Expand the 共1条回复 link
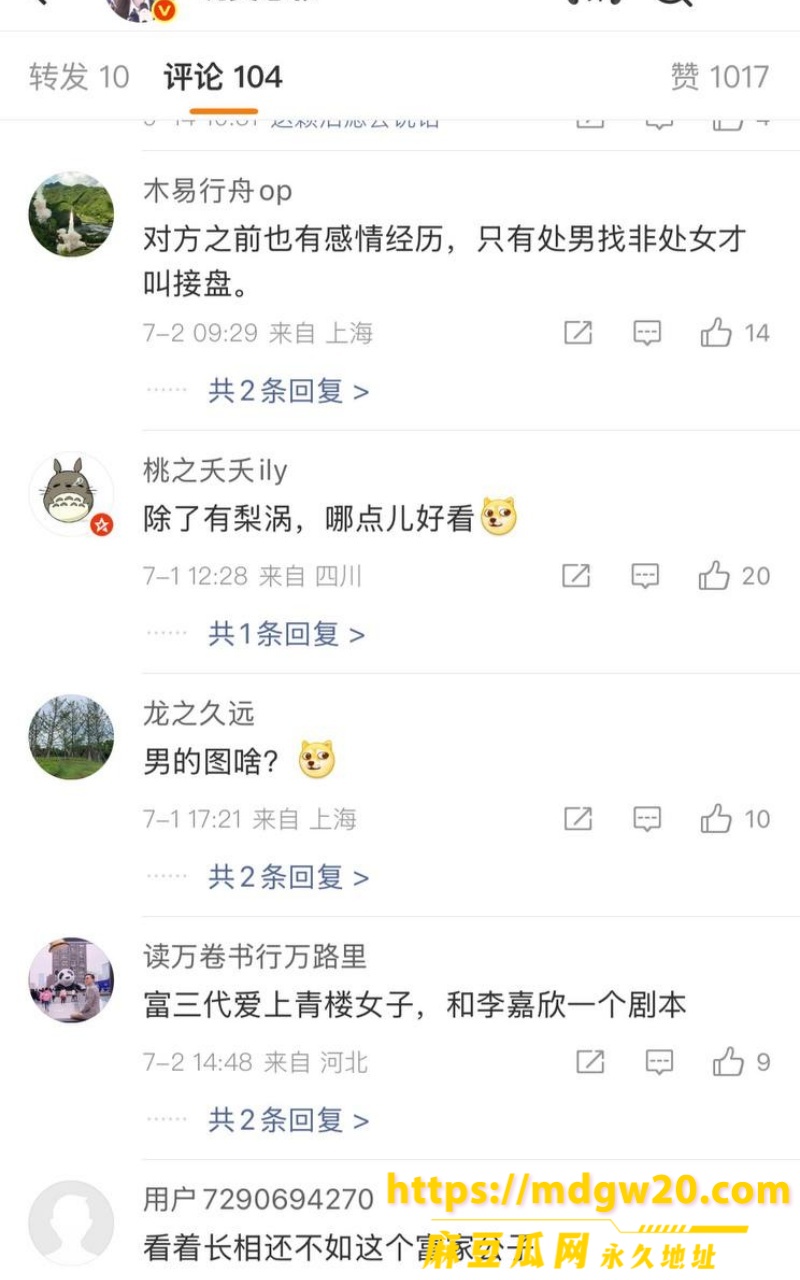This screenshot has height=1280, width=800. [x=286, y=634]
